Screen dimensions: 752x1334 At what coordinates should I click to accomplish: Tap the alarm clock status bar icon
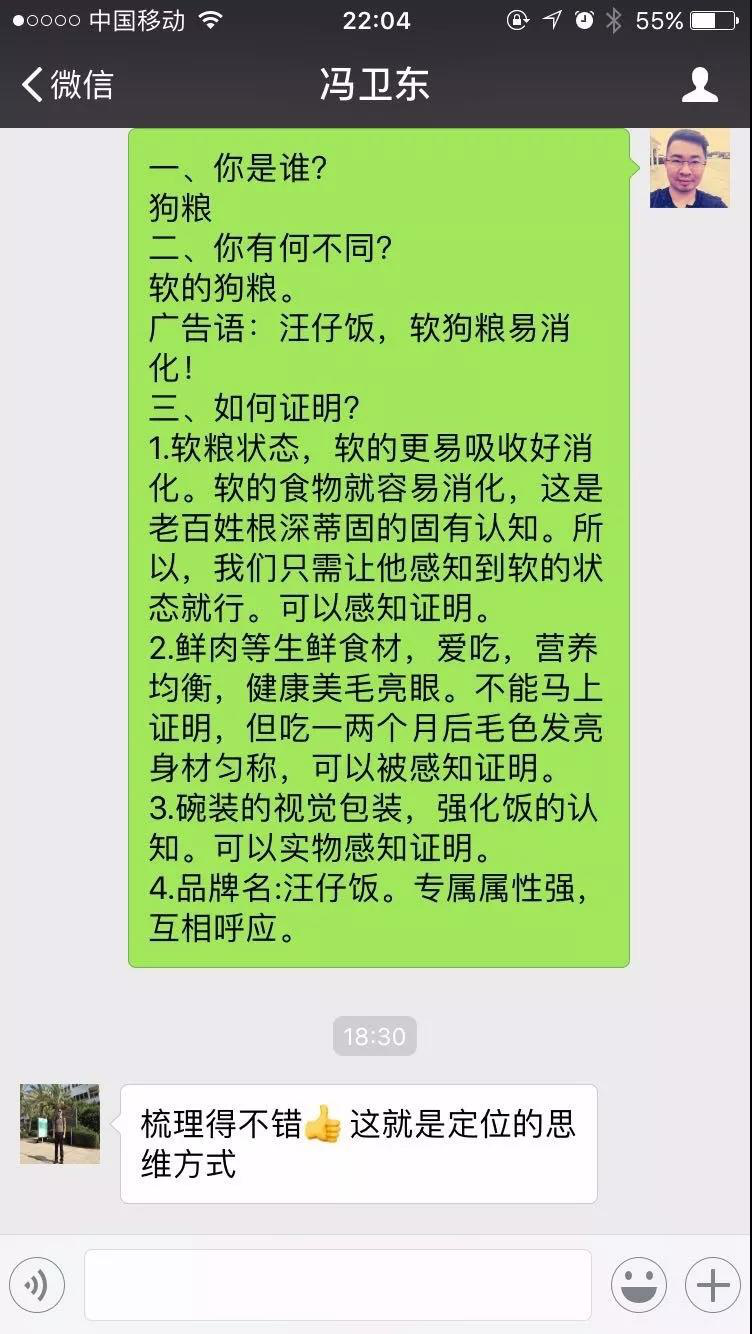coord(584,19)
